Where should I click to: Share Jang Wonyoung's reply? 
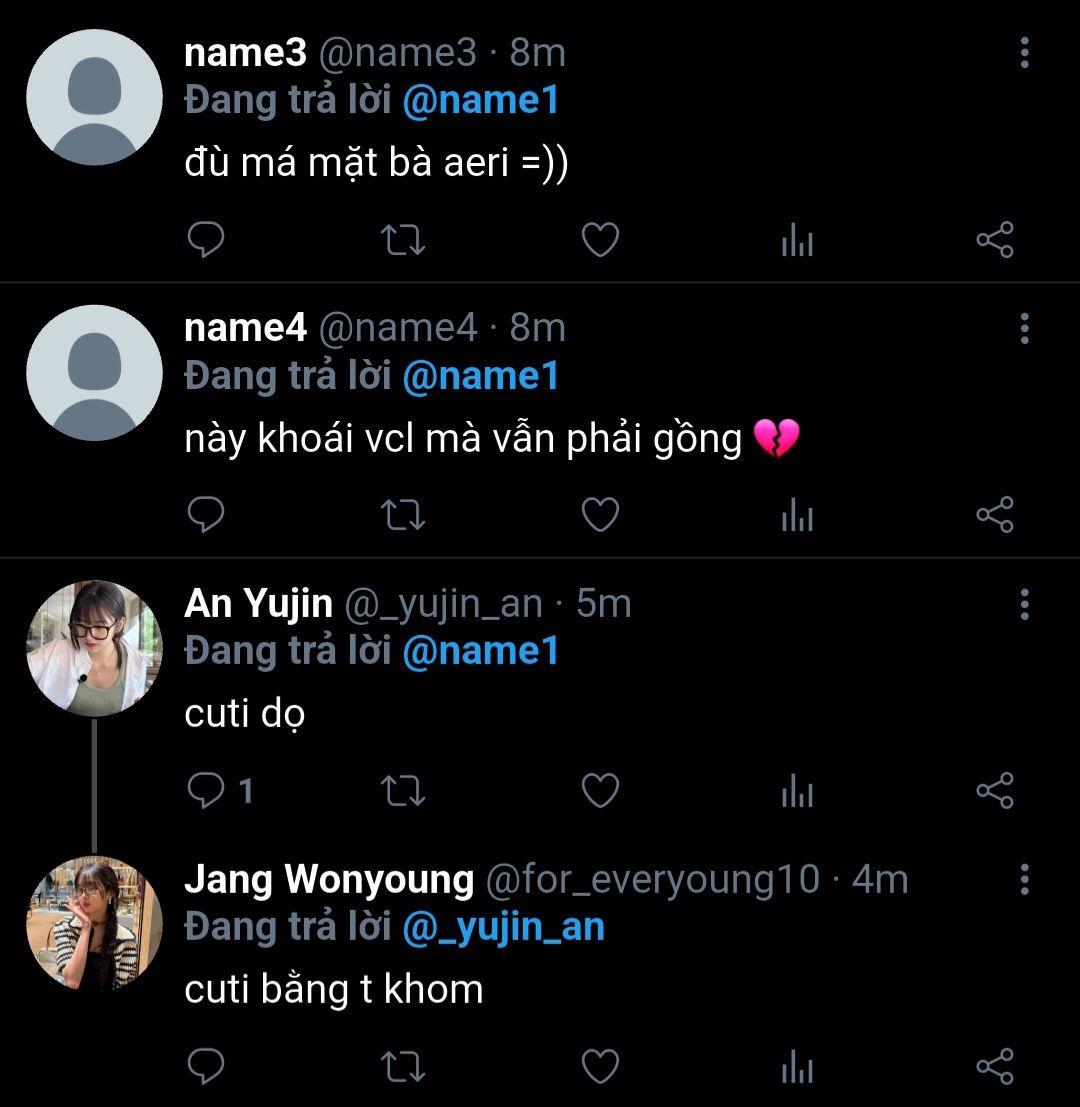(994, 1067)
